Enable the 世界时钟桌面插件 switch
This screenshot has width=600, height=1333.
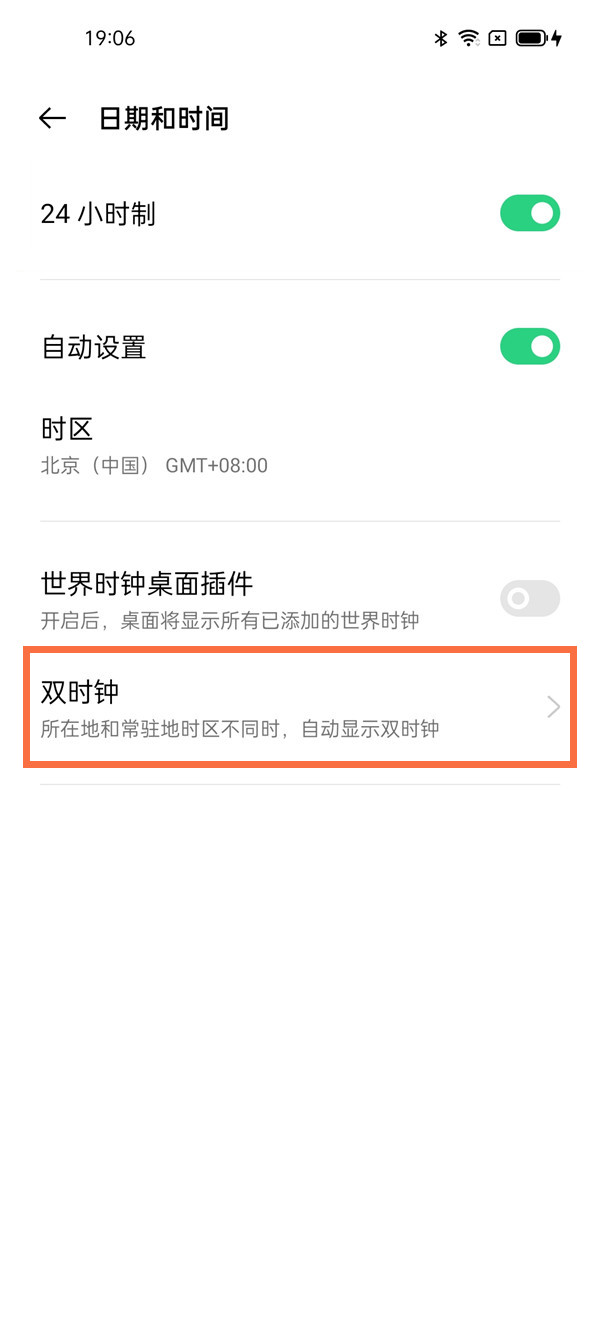click(529, 599)
